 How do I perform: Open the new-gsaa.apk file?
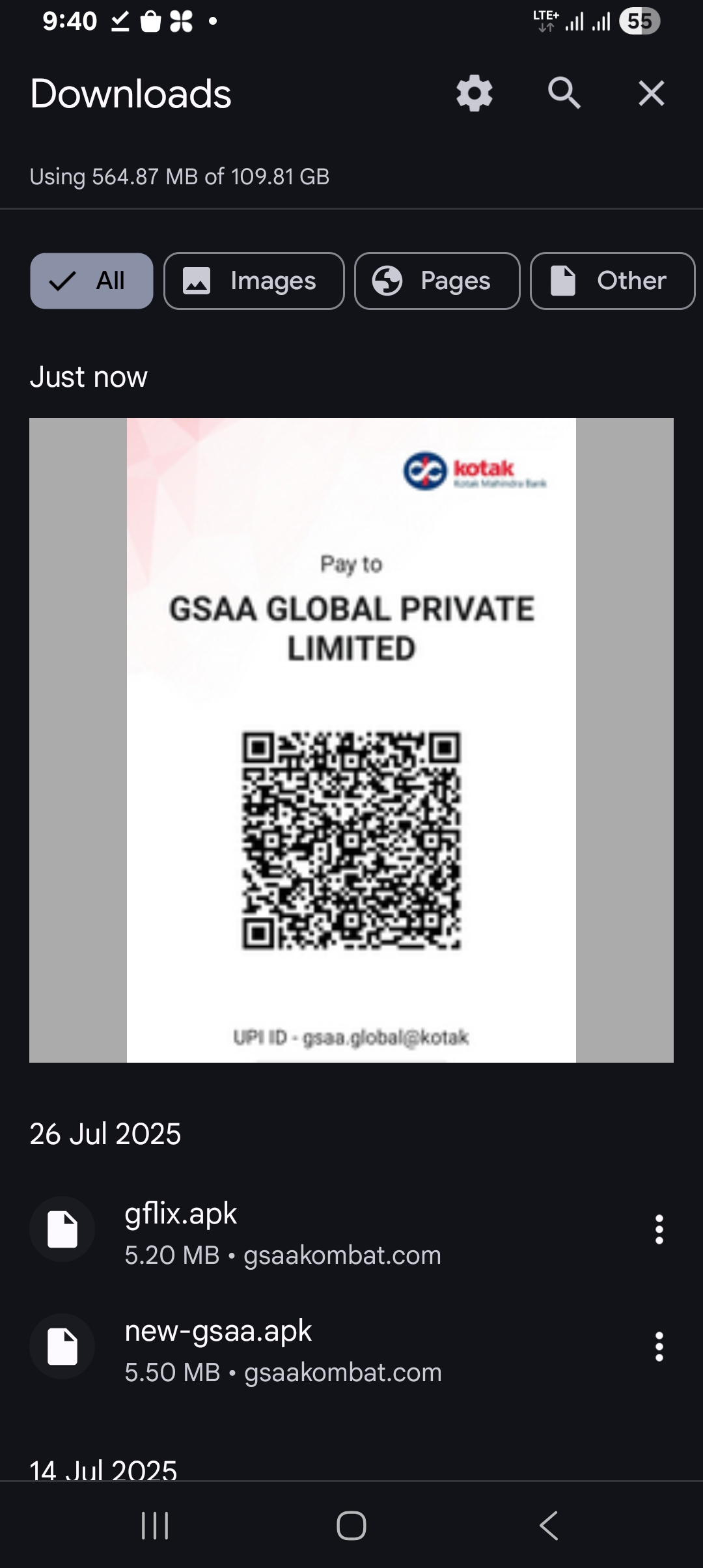(x=283, y=1347)
